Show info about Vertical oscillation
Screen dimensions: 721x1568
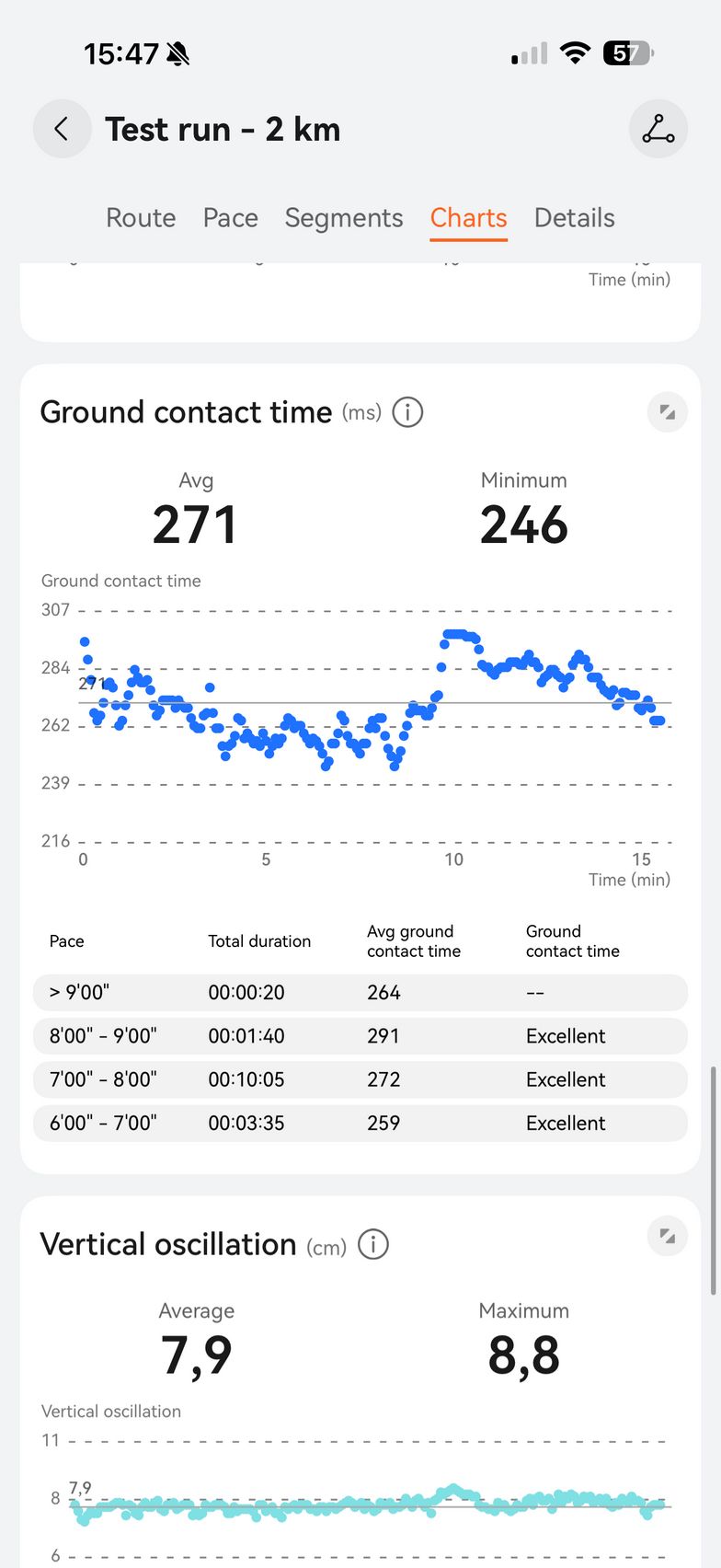coord(372,1245)
